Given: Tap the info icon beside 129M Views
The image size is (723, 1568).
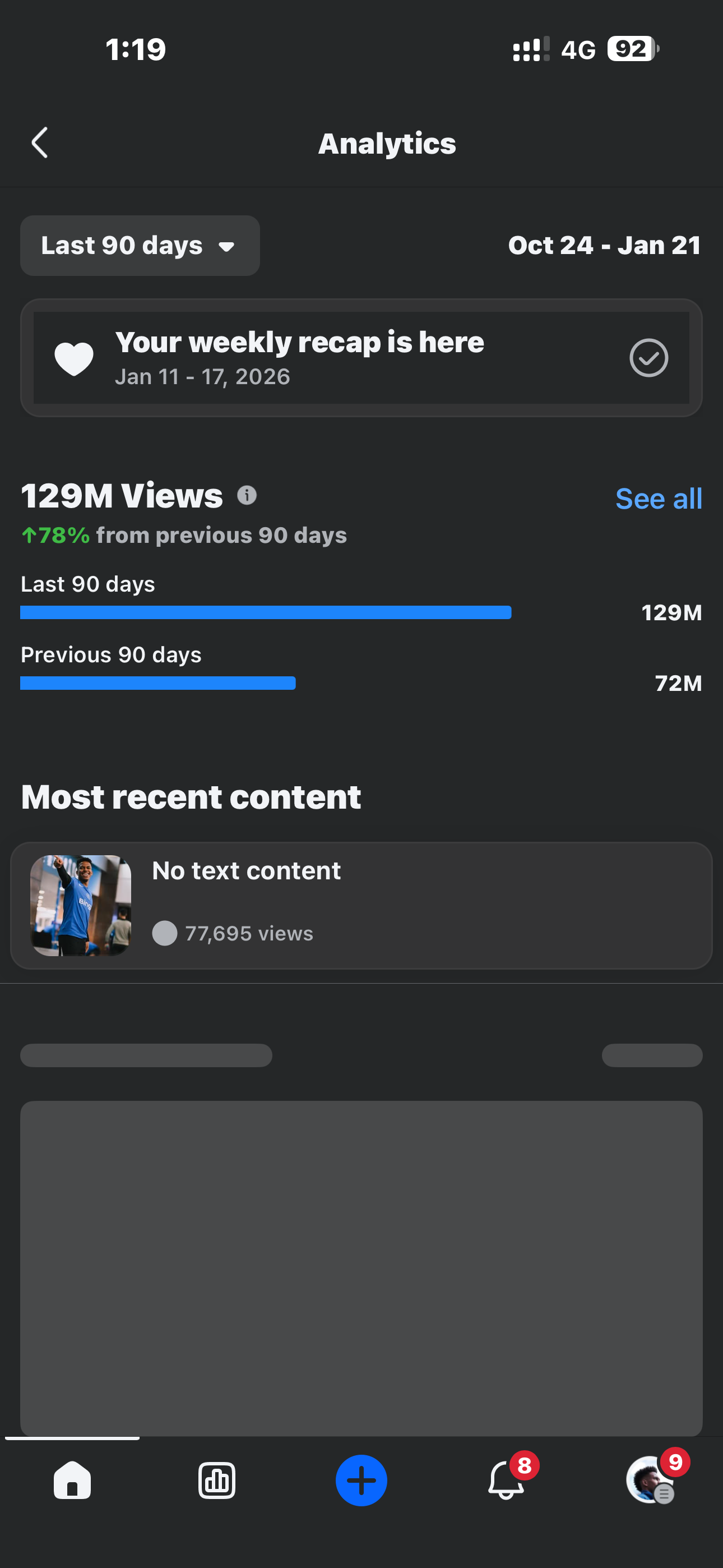Looking at the screenshot, I should click(247, 496).
